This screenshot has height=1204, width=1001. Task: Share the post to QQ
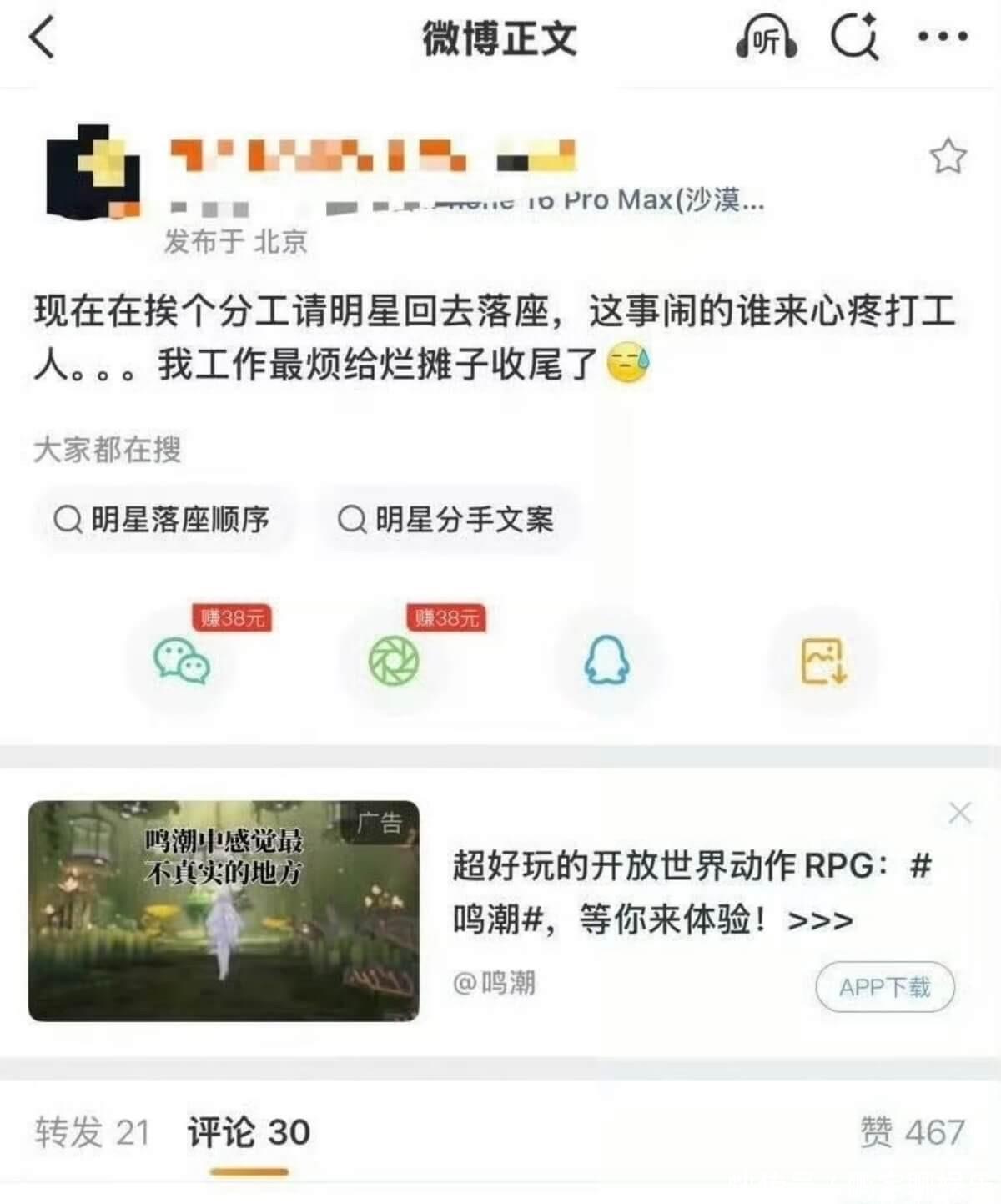(x=606, y=660)
